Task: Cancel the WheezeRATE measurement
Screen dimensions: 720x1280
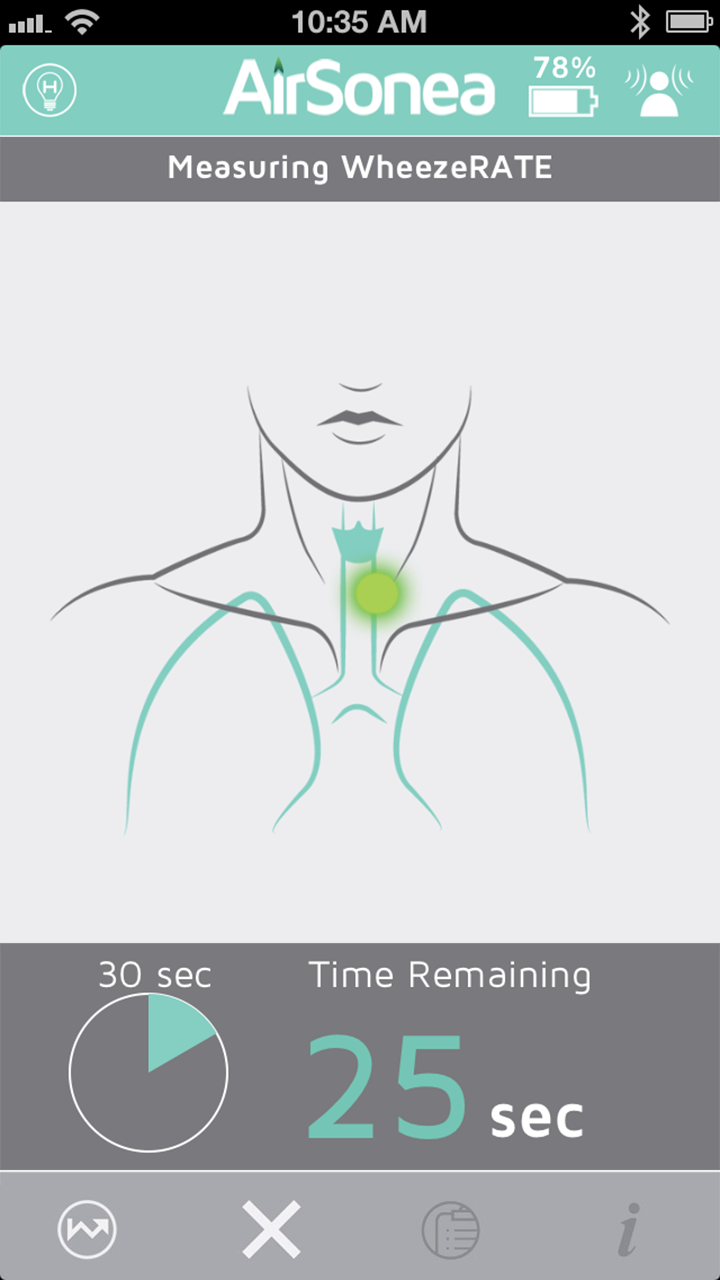Action: (271, 1229)
